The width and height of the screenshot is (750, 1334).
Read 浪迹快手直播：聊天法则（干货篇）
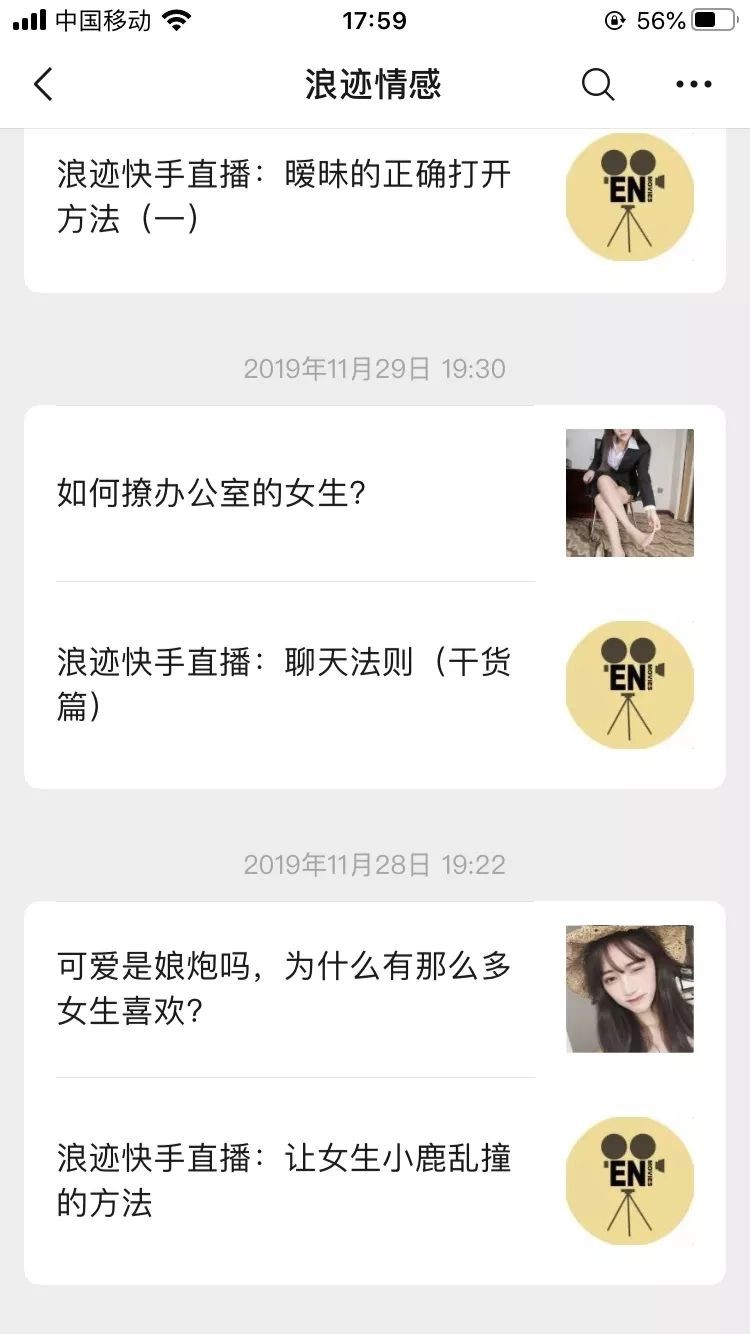click(x=284, y=685)
